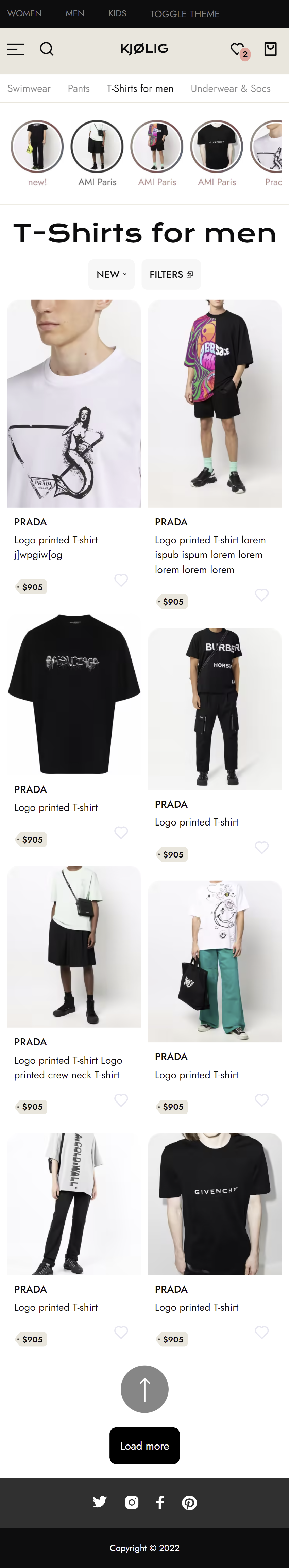Screen dimensions: 289x1568
Task: Open the black Givenchy T-shirt product
Action: 215,1204
